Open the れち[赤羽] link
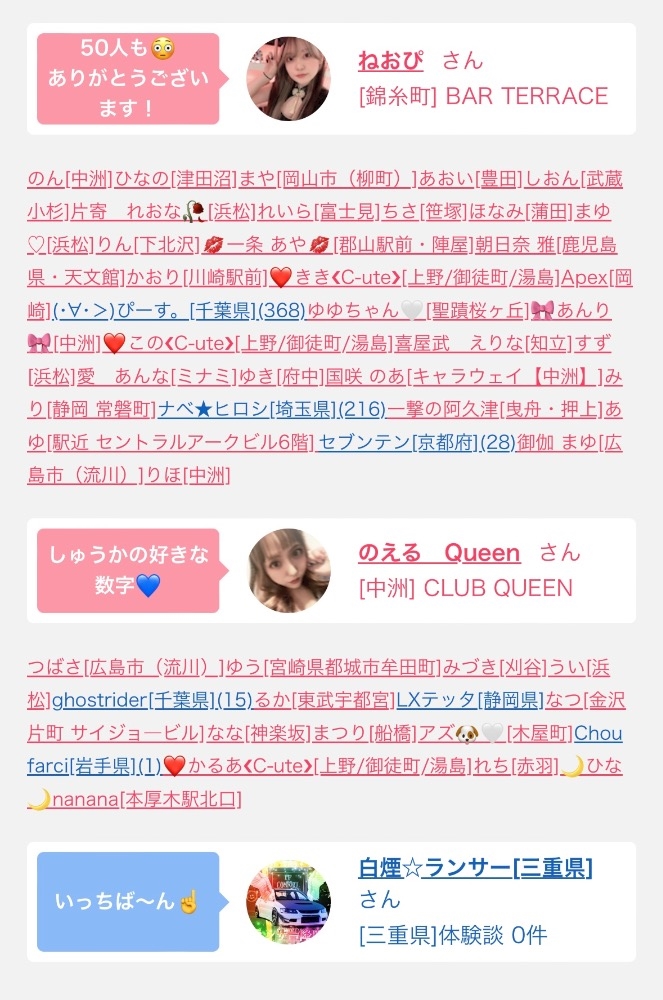663x1000 pixels. (516, 766)
